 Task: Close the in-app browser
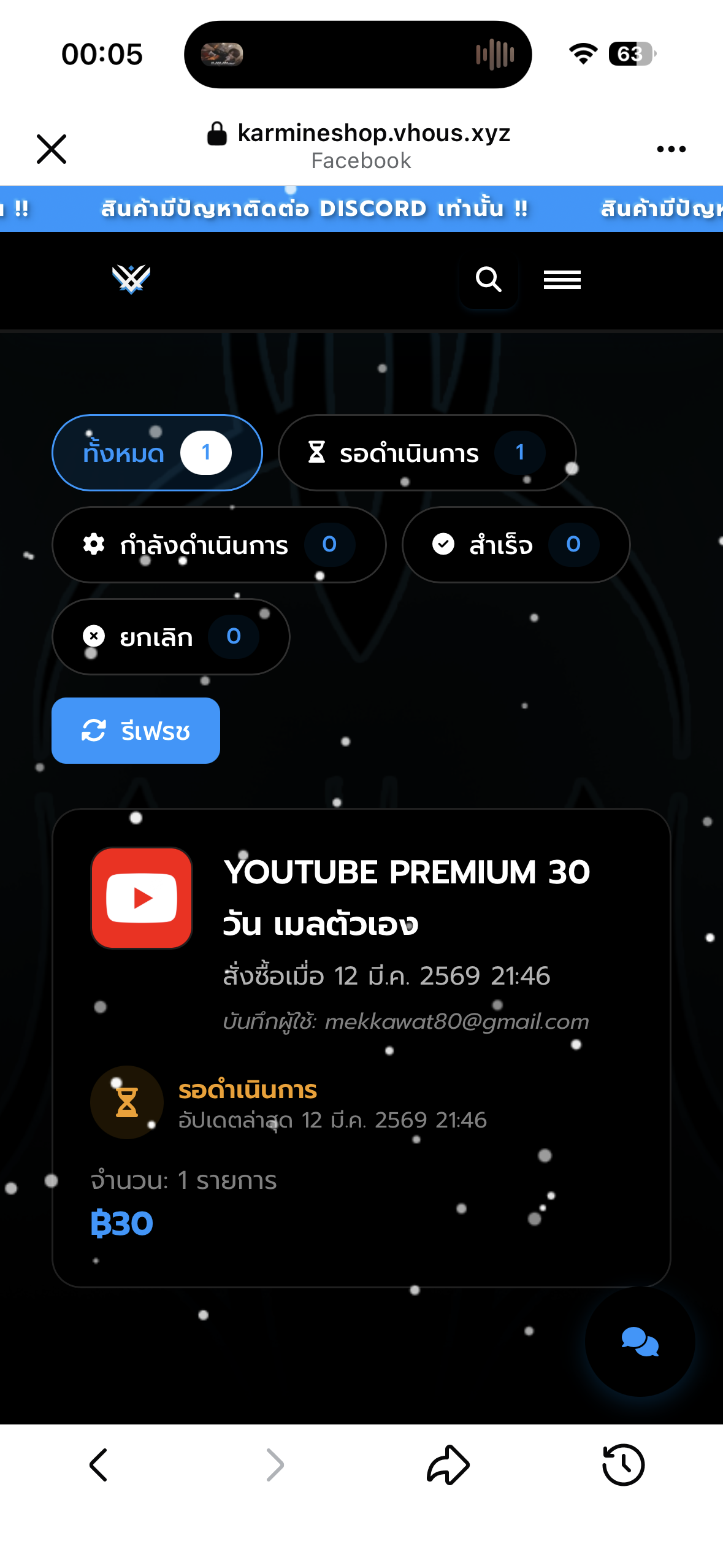pyautogui.click(x=52, y=149)
